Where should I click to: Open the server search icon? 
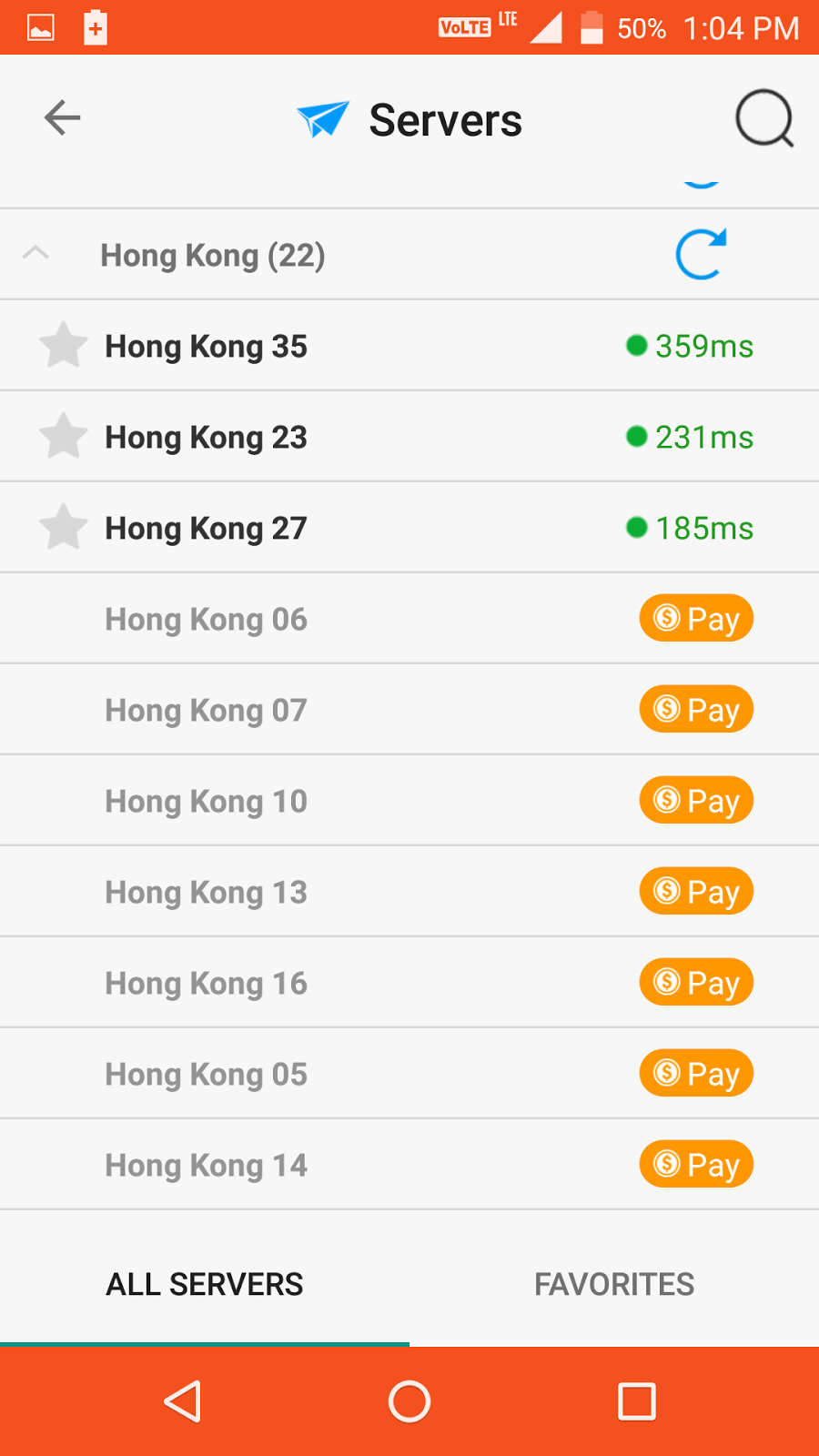click(764, 118)
